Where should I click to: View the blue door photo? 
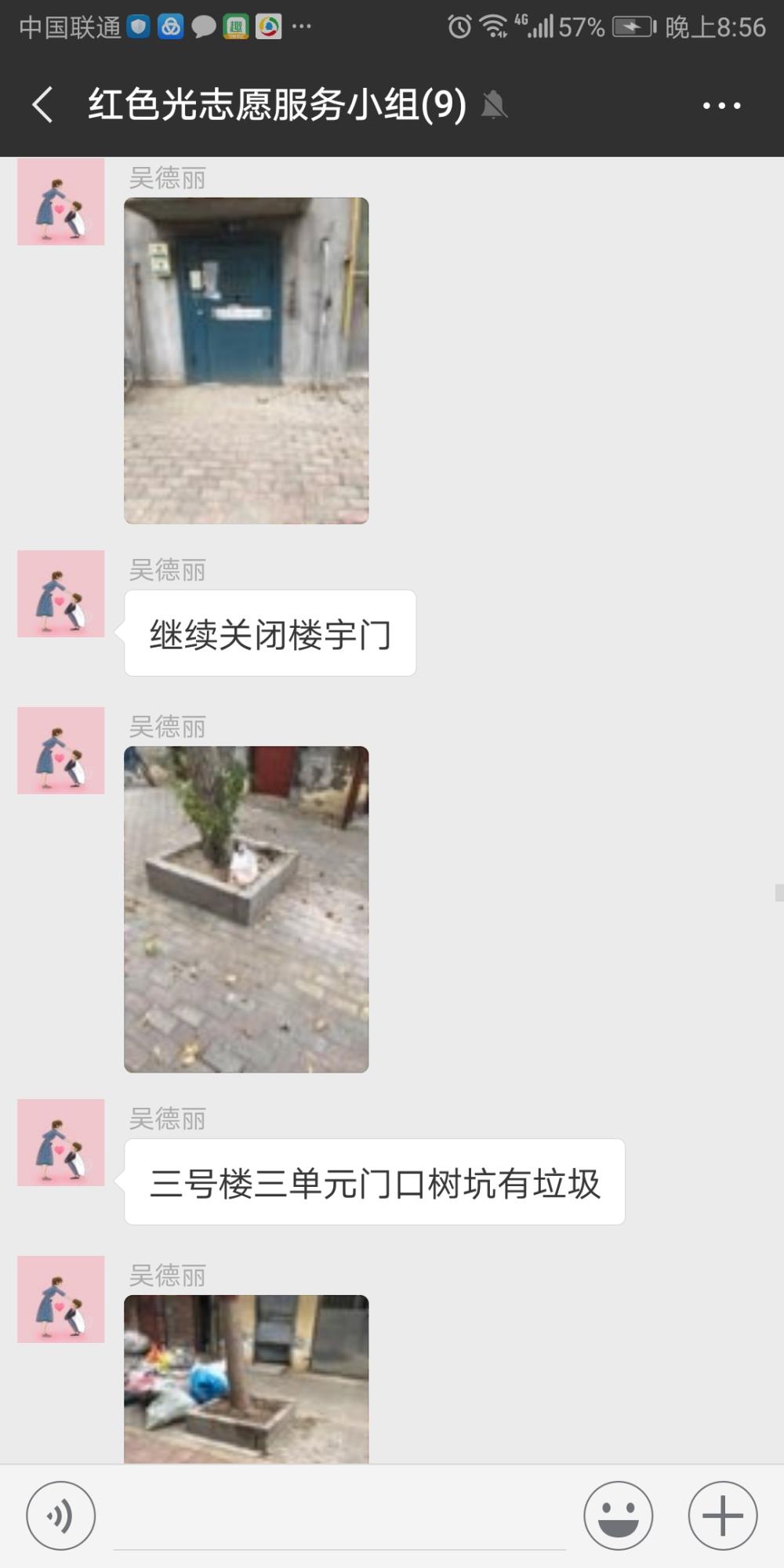(246, 361)
